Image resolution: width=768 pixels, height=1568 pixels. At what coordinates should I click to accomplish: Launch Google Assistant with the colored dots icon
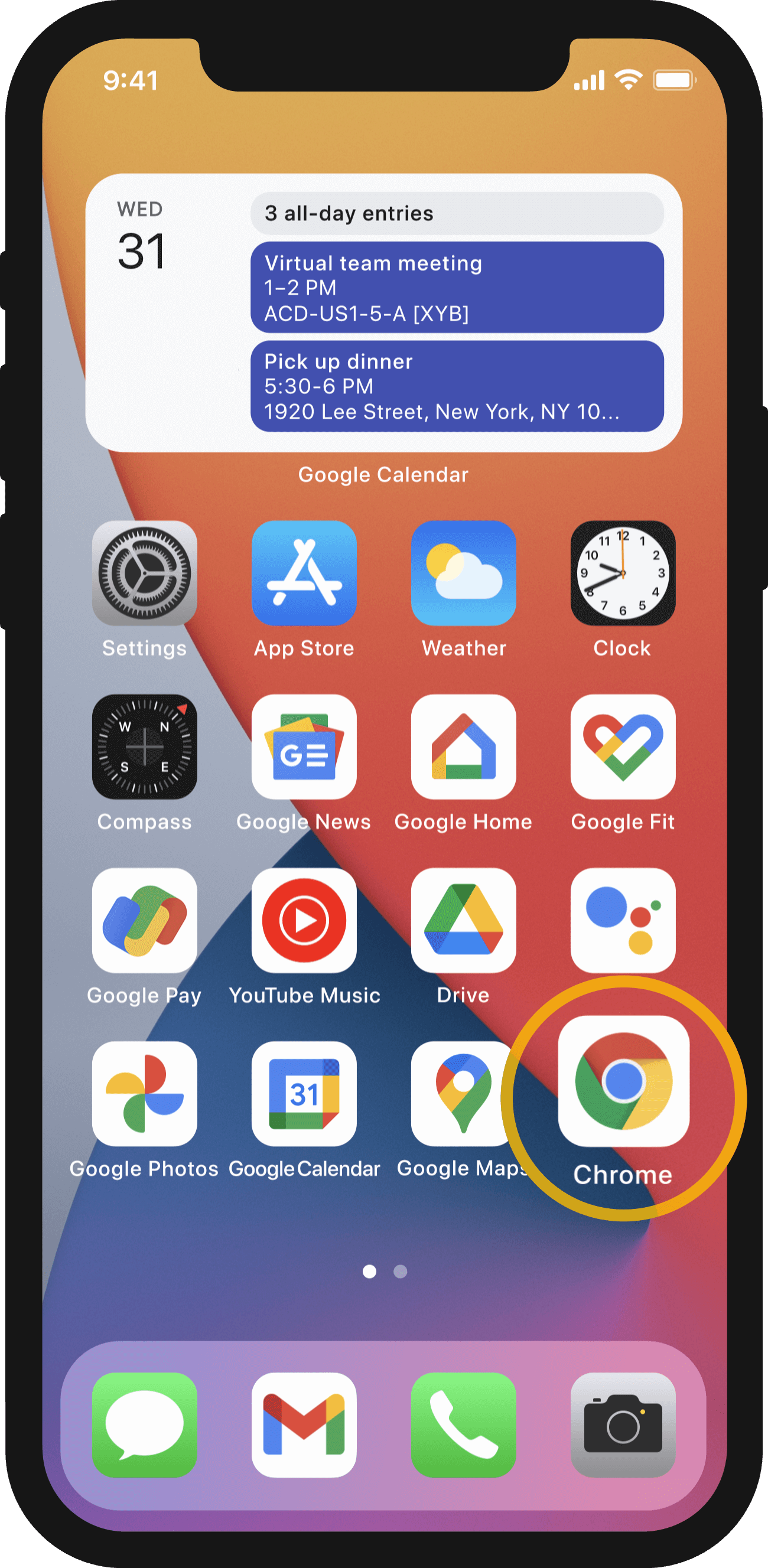pos(623,920)
